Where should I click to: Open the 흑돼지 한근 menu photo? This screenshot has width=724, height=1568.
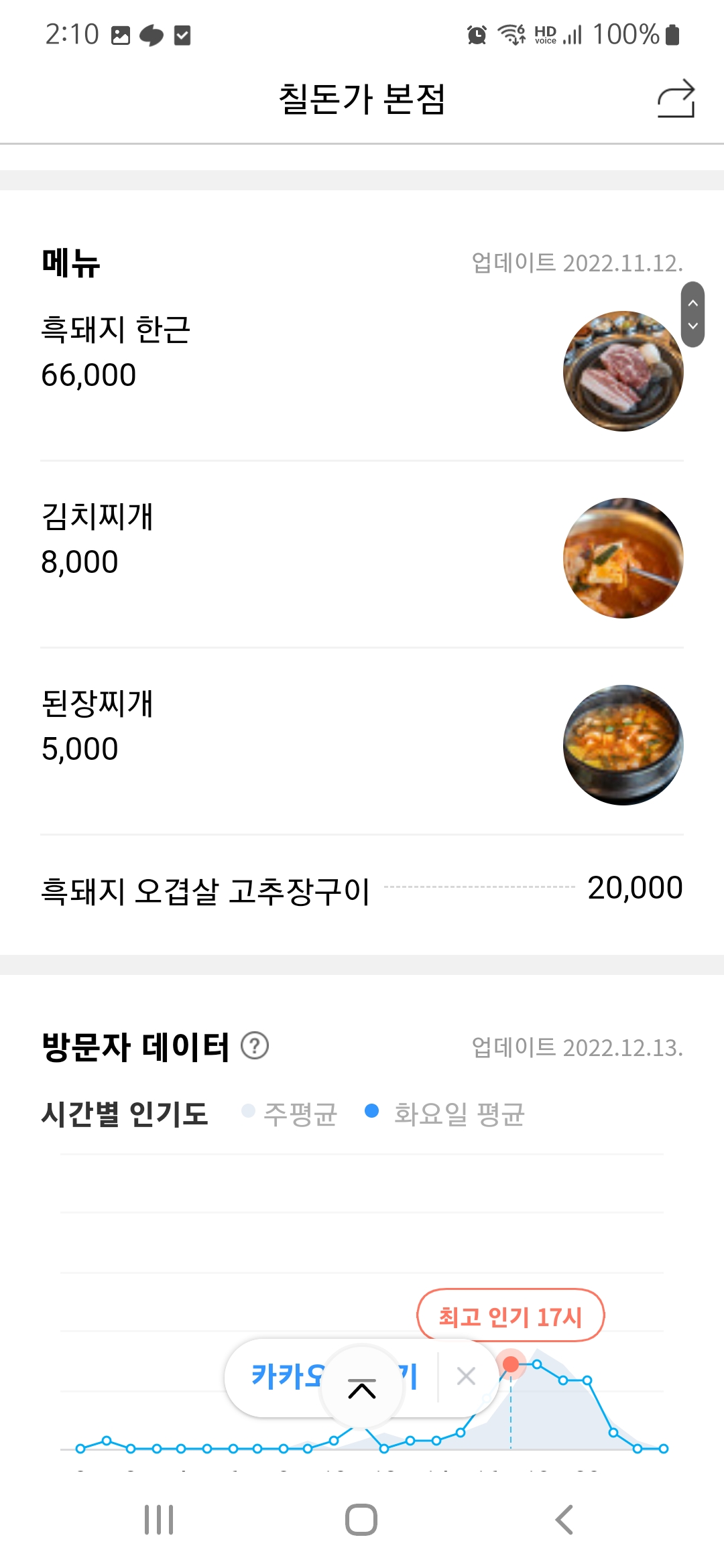[x=623, y=371]
